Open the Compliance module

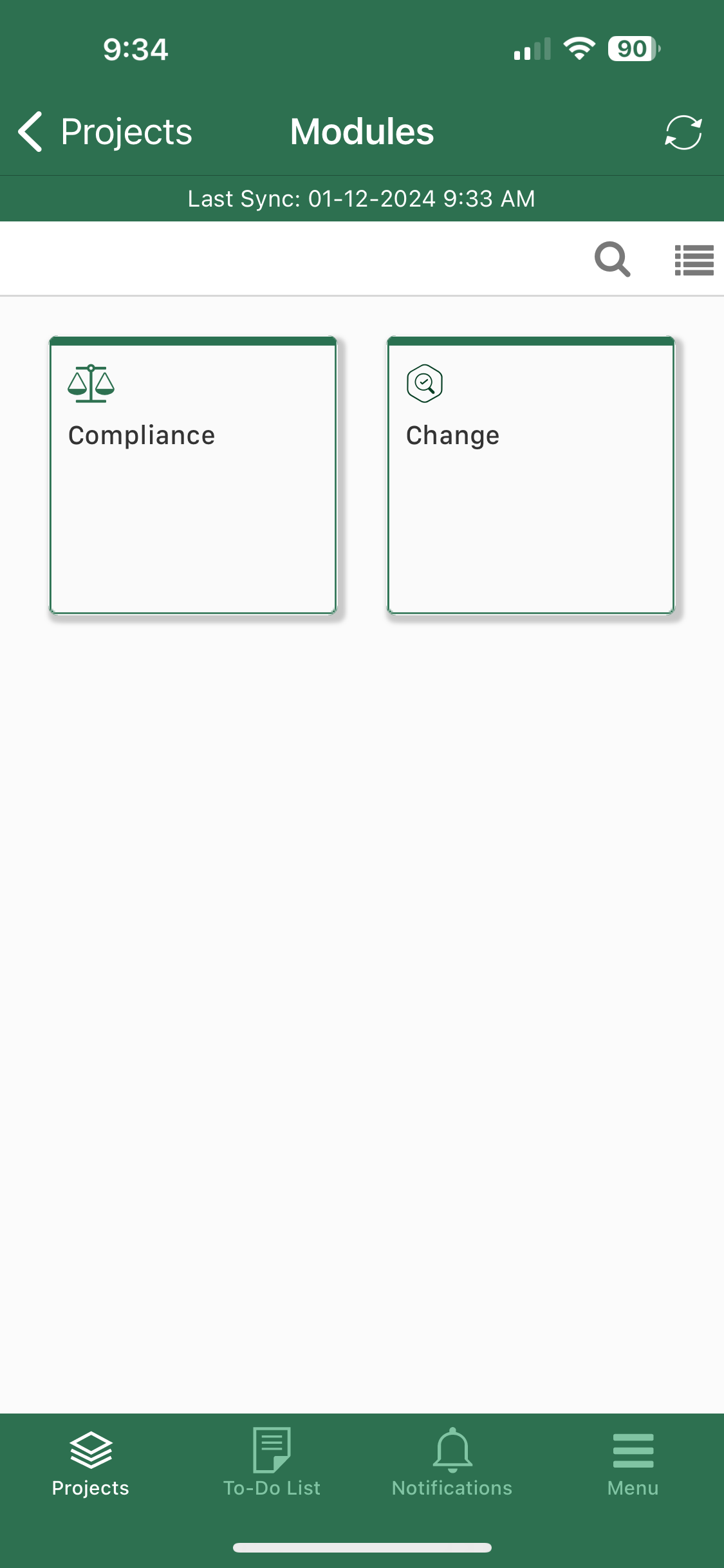pyautogui.click(x=193, y=475)
